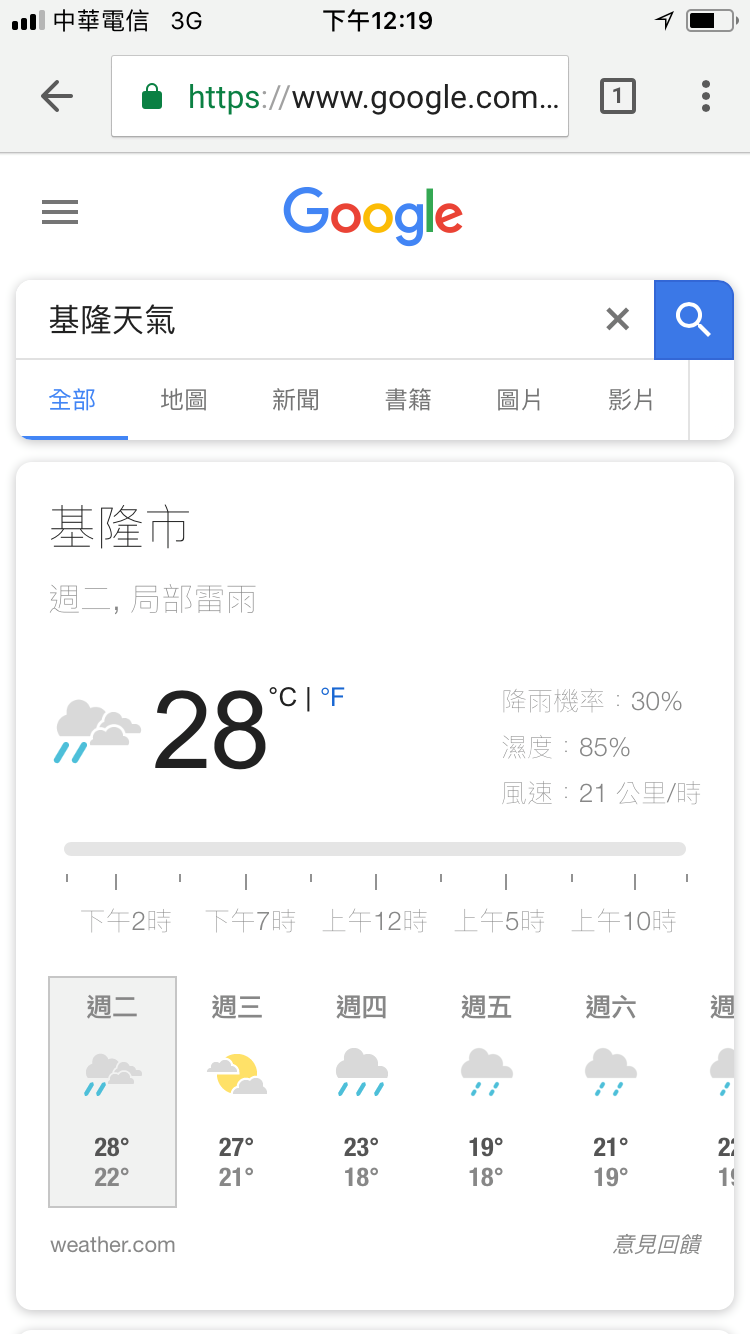Tap the 意見回饋 feedback link
Viewport: 750px width, 1334px height.
657,1245
